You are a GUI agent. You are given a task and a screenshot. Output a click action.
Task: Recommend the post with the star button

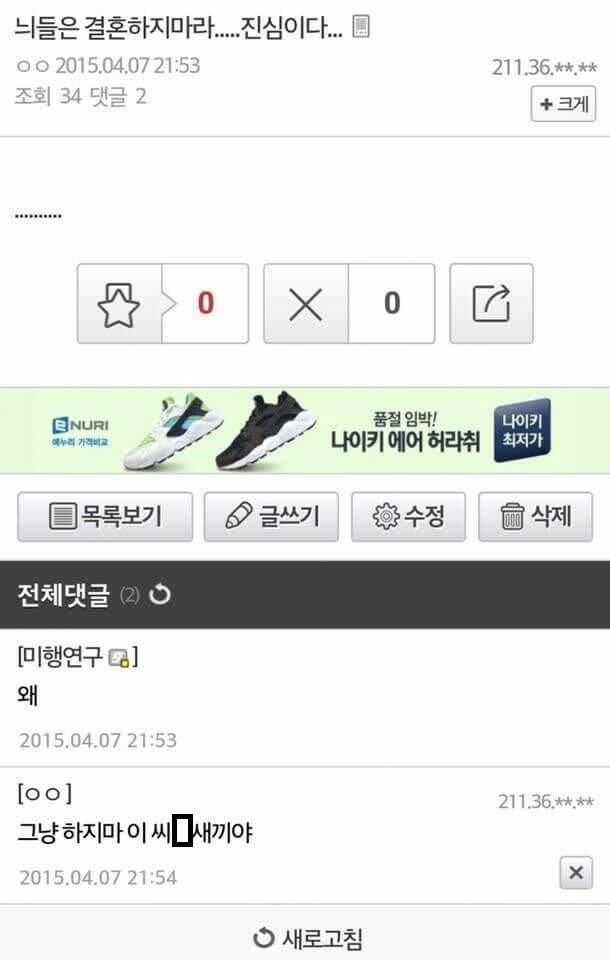click(x=119, y=303)
